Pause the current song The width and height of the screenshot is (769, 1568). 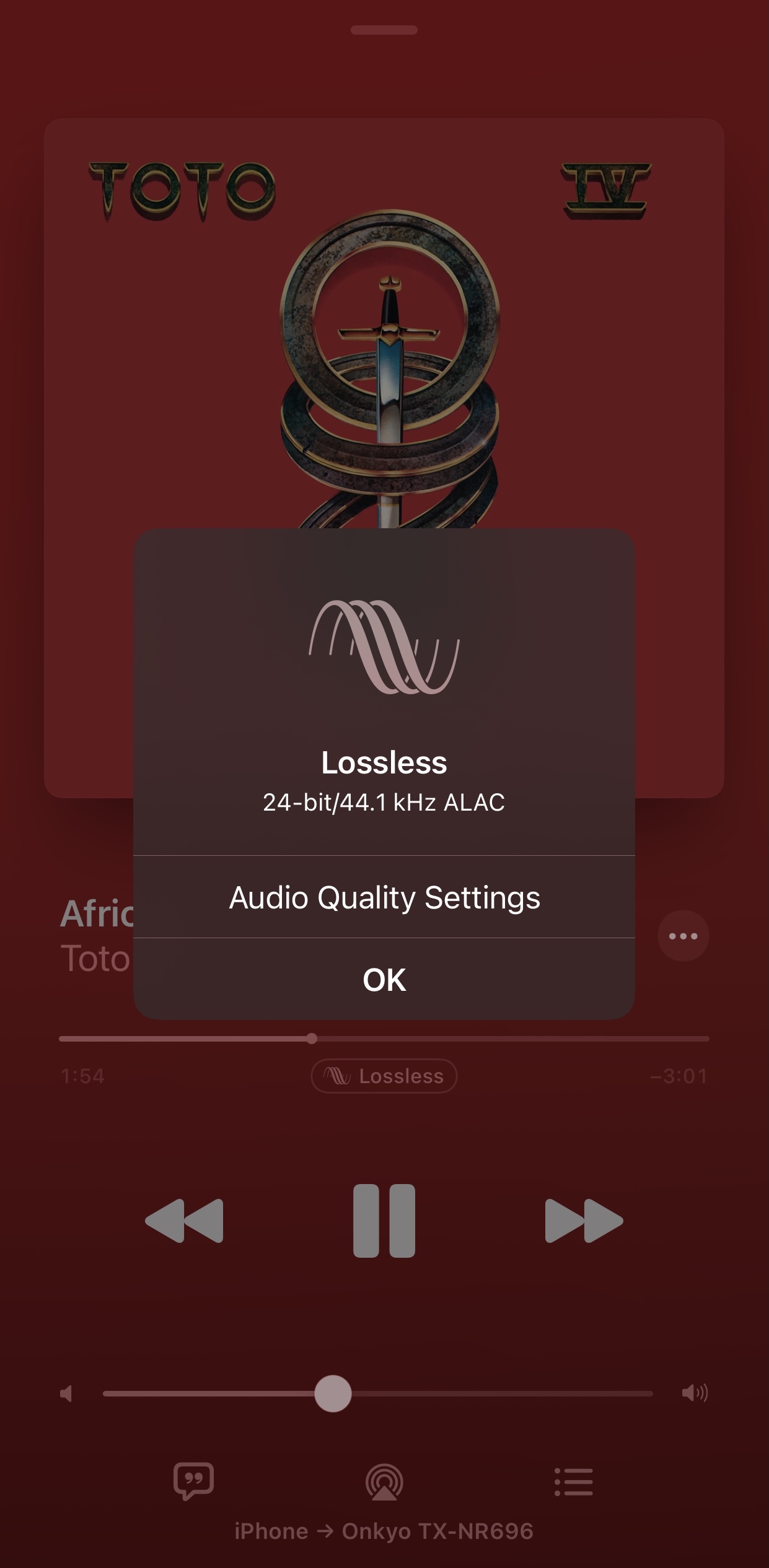(384, 1221)
